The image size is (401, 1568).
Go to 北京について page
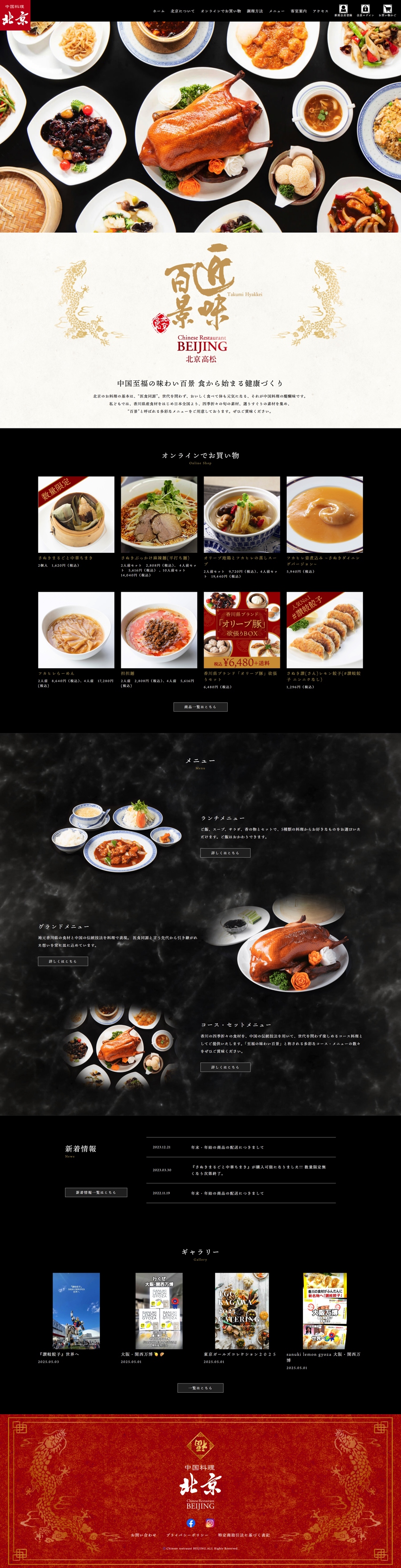point(183,11)
